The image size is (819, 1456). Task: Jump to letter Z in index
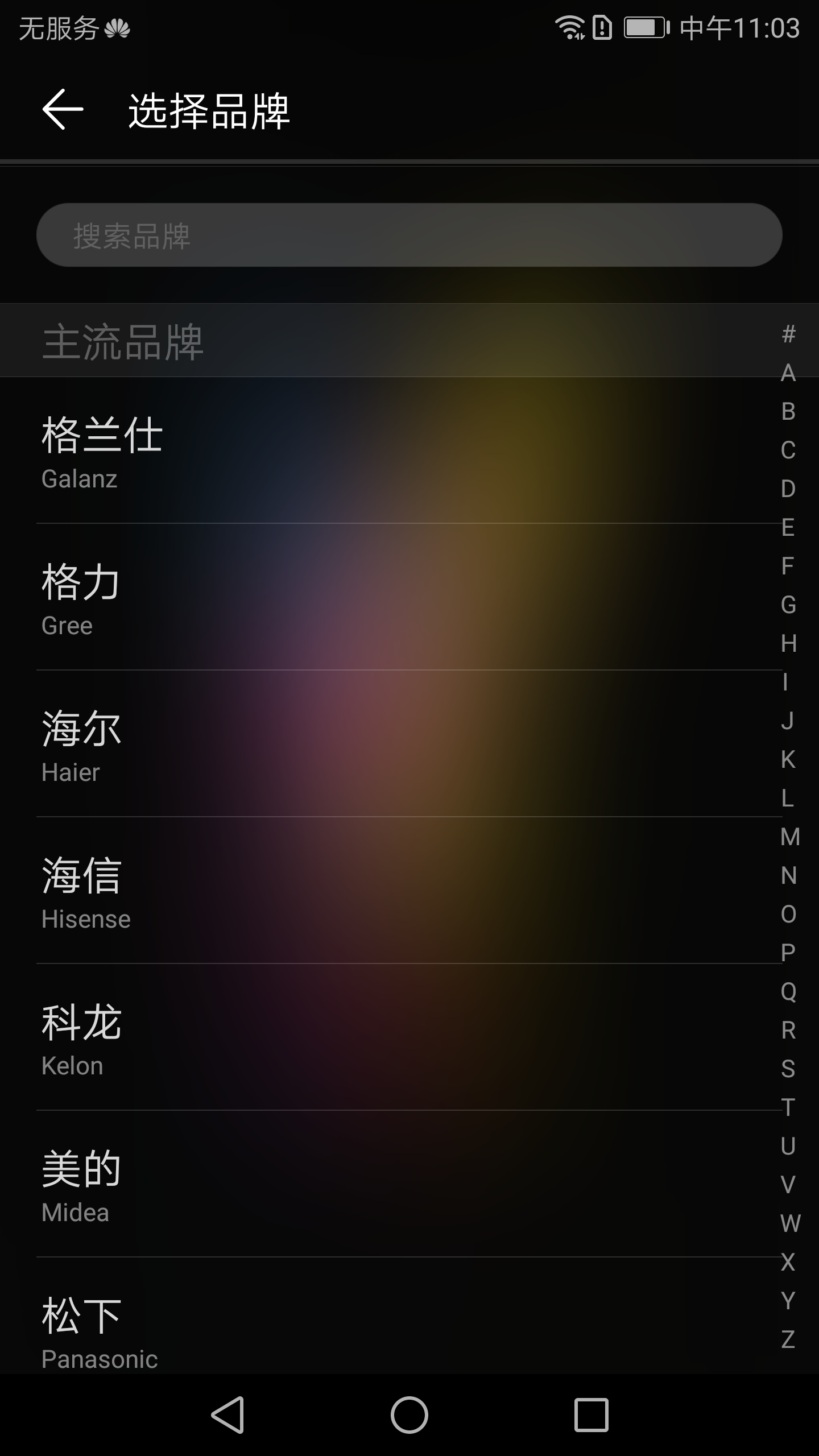tap(788, 1339)
